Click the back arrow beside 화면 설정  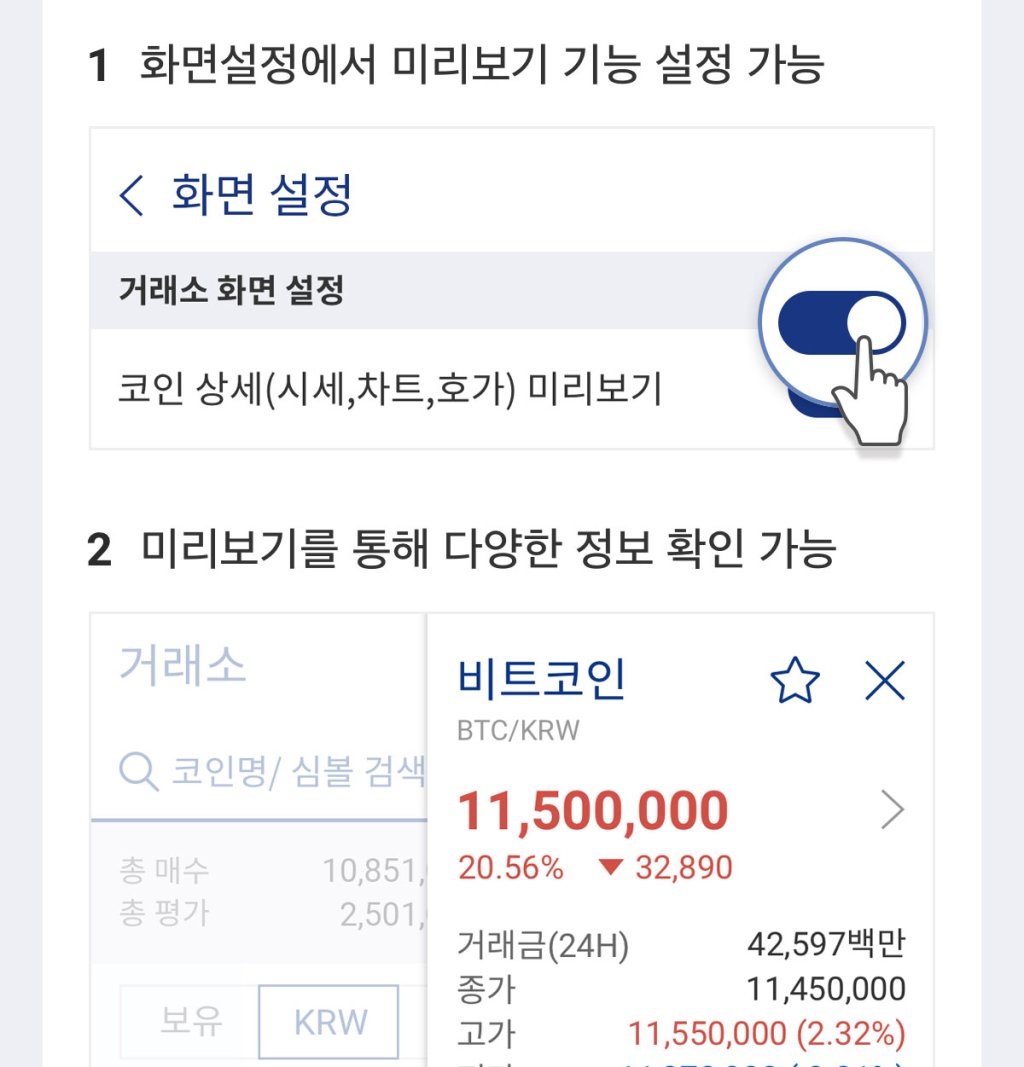pyautogui.click(x=130, y=196)
